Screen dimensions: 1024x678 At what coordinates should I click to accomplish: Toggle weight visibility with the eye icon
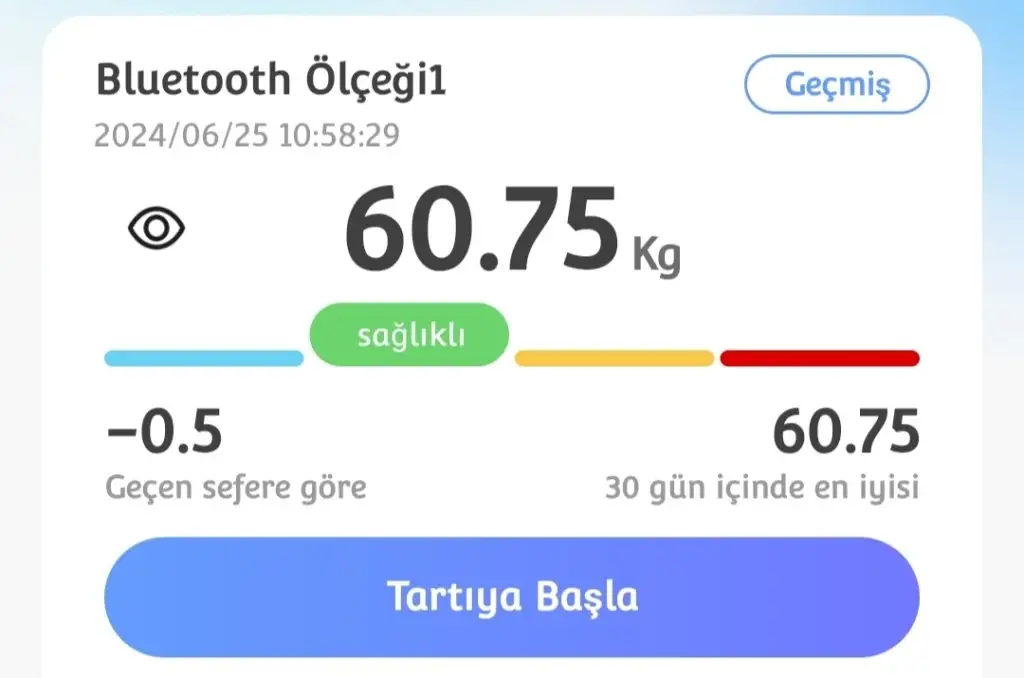[157, 230]
